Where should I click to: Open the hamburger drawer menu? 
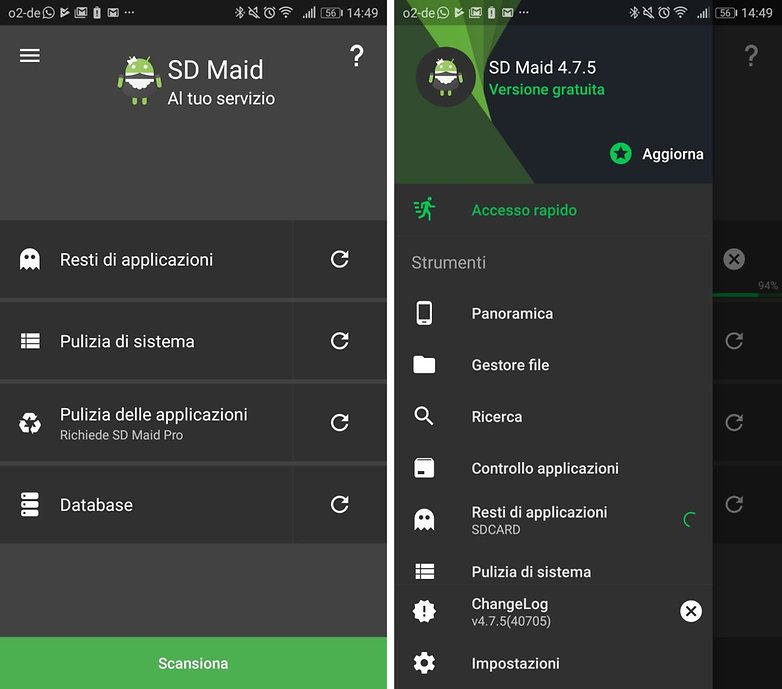(x=30, y=56)
